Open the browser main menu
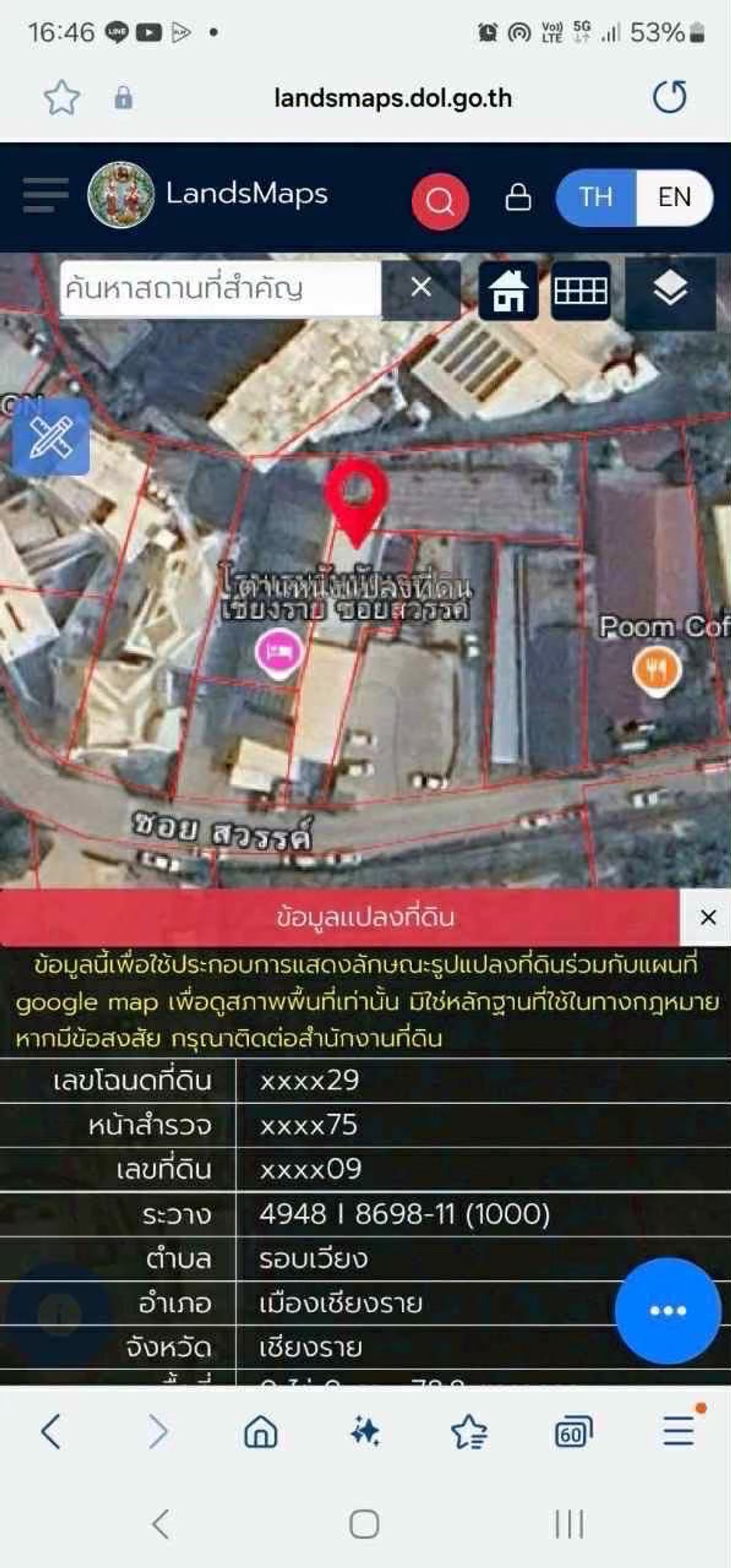 679,1430
